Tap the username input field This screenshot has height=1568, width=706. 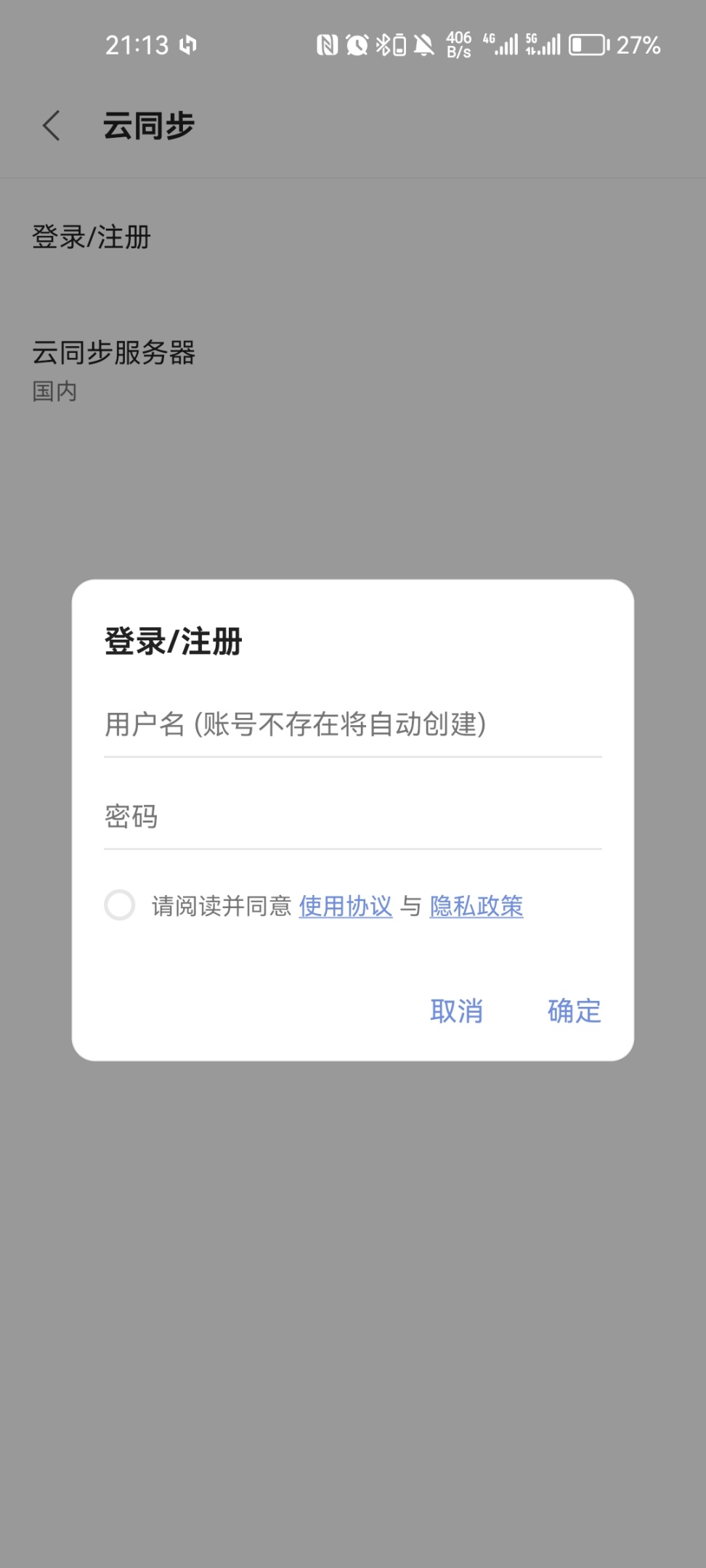click(x=352, y=724)
